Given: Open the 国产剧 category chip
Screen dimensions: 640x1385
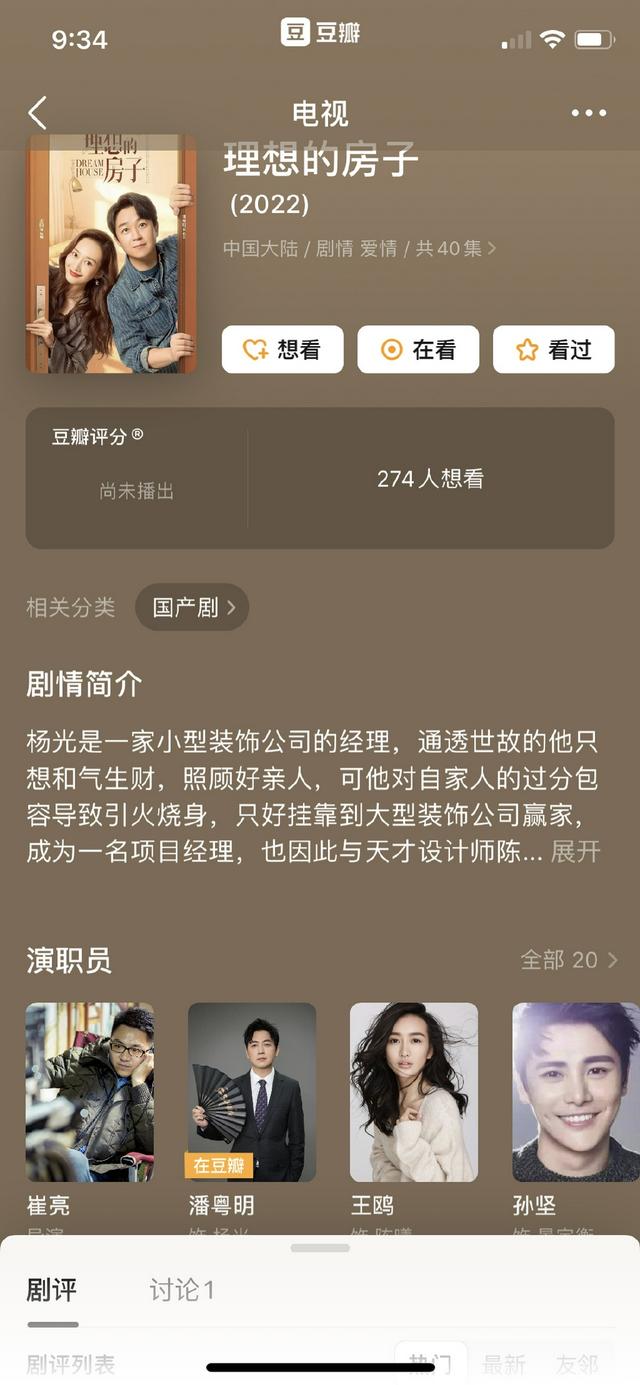Looking at the screenshot, I should click(193, 607).
